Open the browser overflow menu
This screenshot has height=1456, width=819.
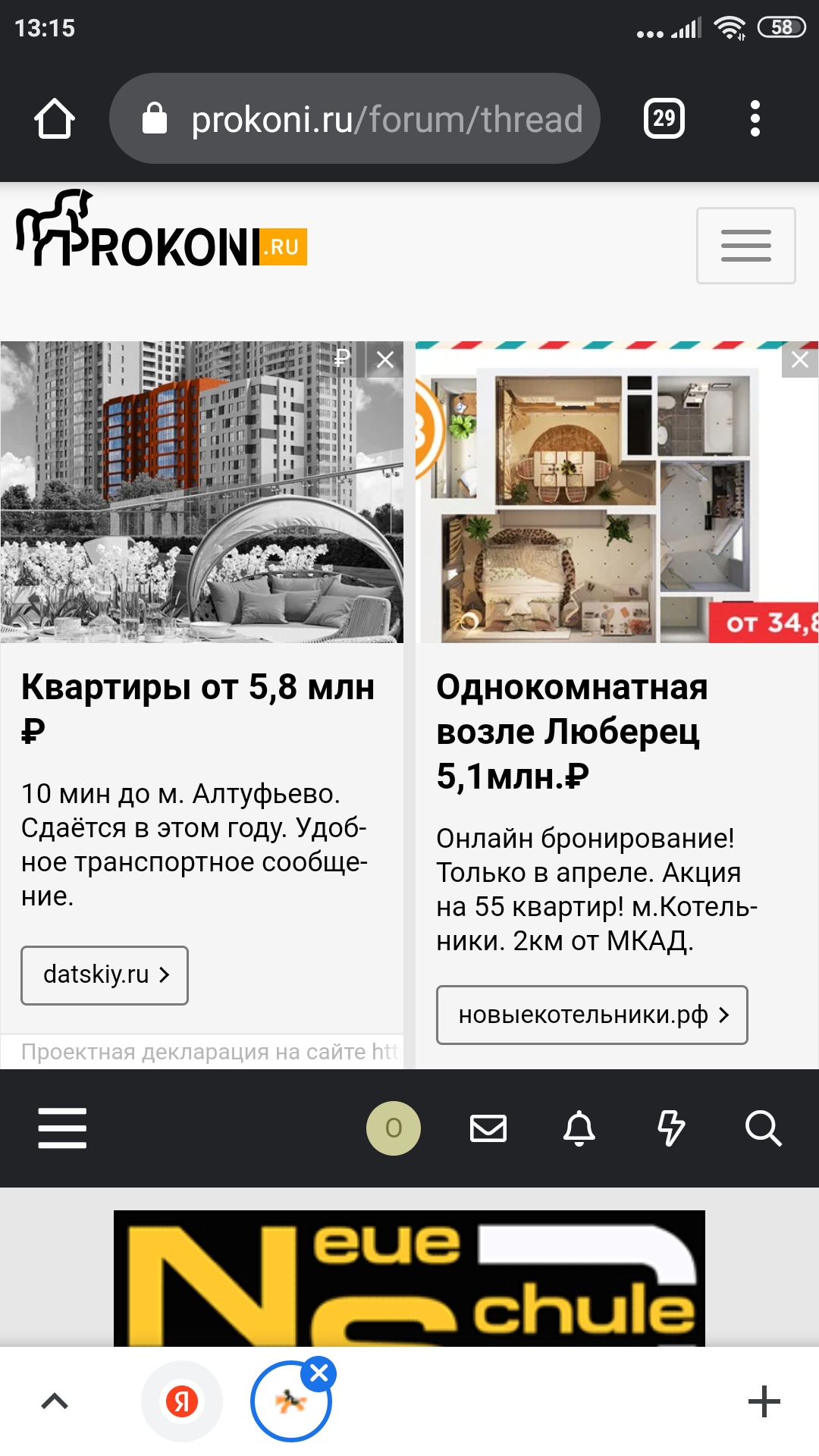click(755, 118)
